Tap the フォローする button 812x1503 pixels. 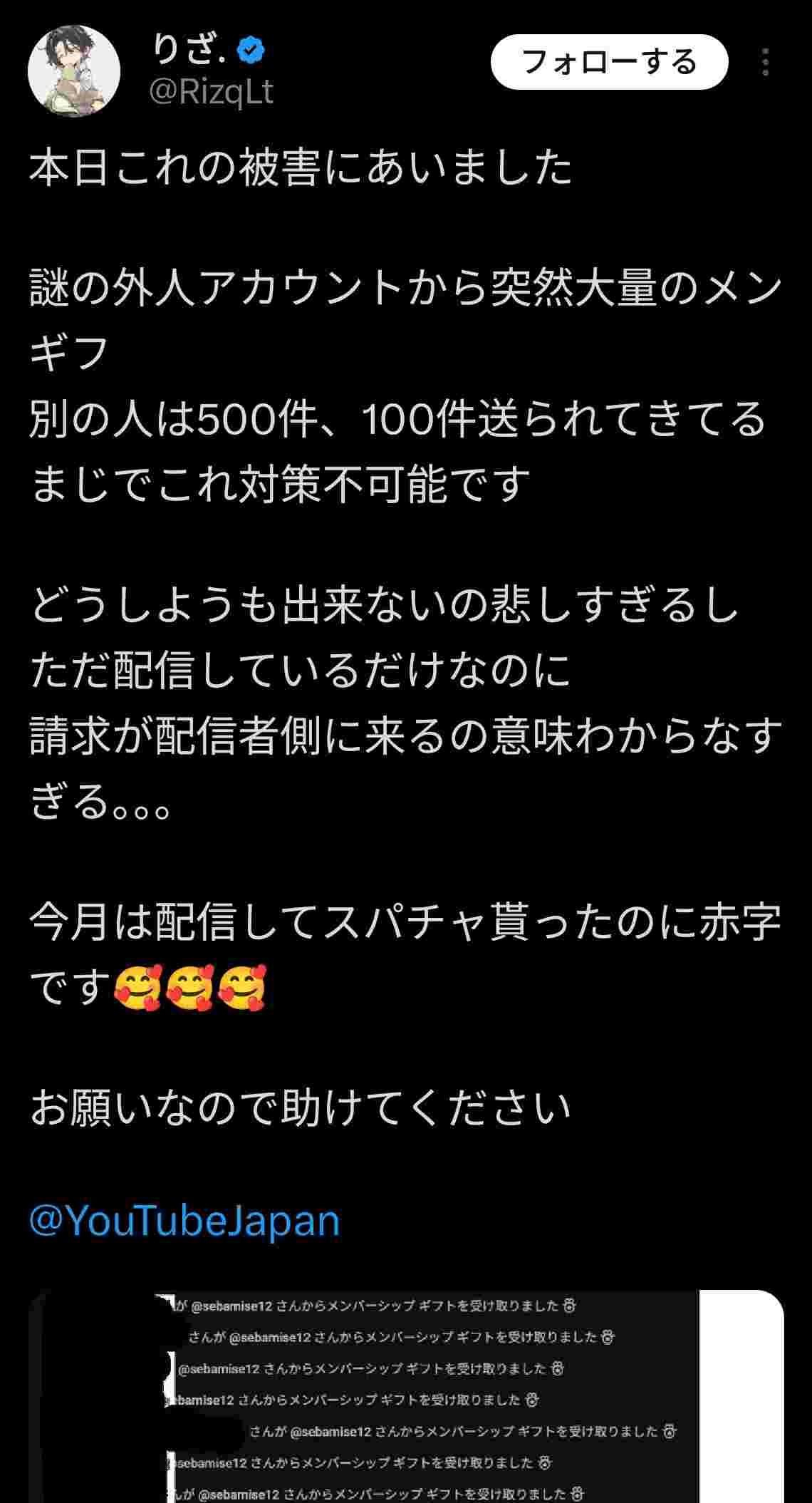pos(609,62)
